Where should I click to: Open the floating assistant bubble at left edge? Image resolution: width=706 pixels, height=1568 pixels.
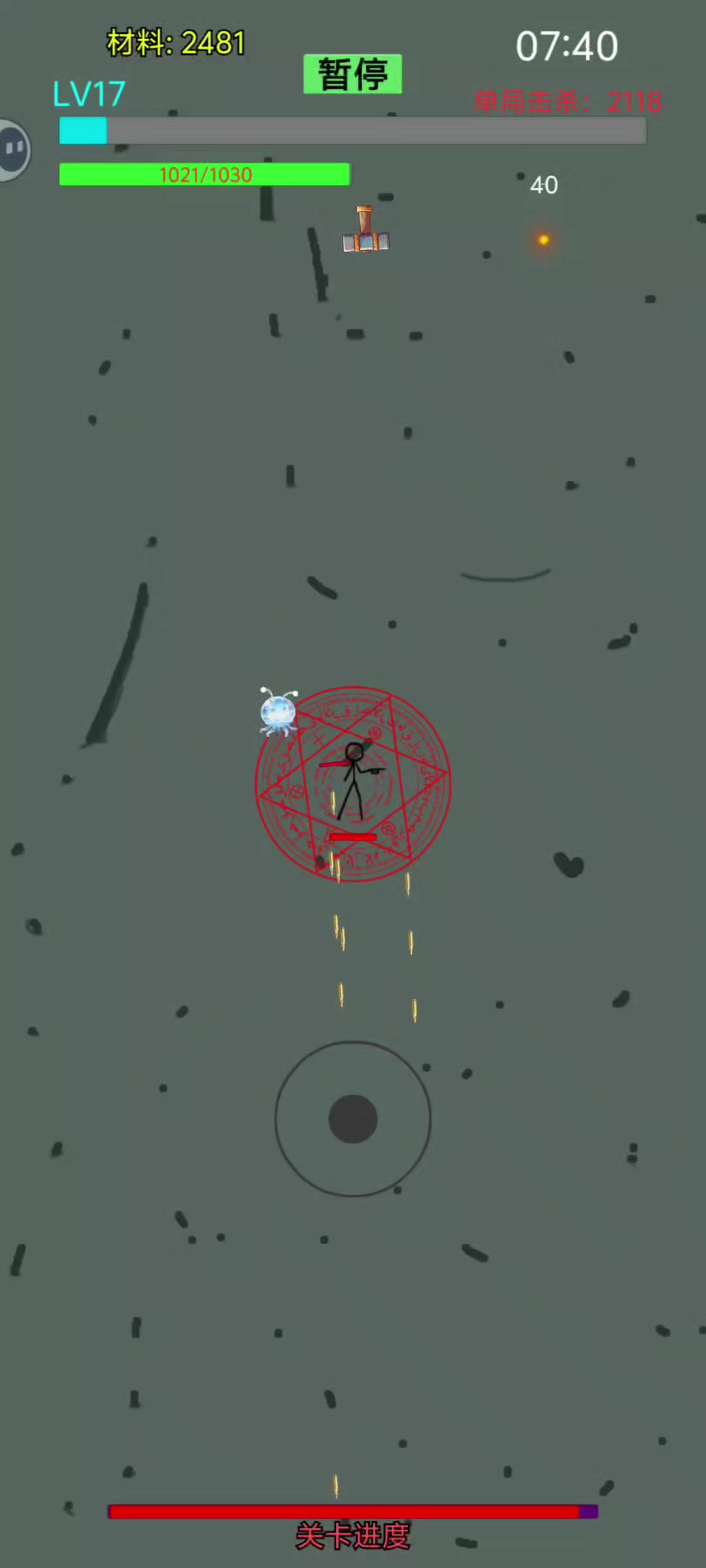[13, 150]
